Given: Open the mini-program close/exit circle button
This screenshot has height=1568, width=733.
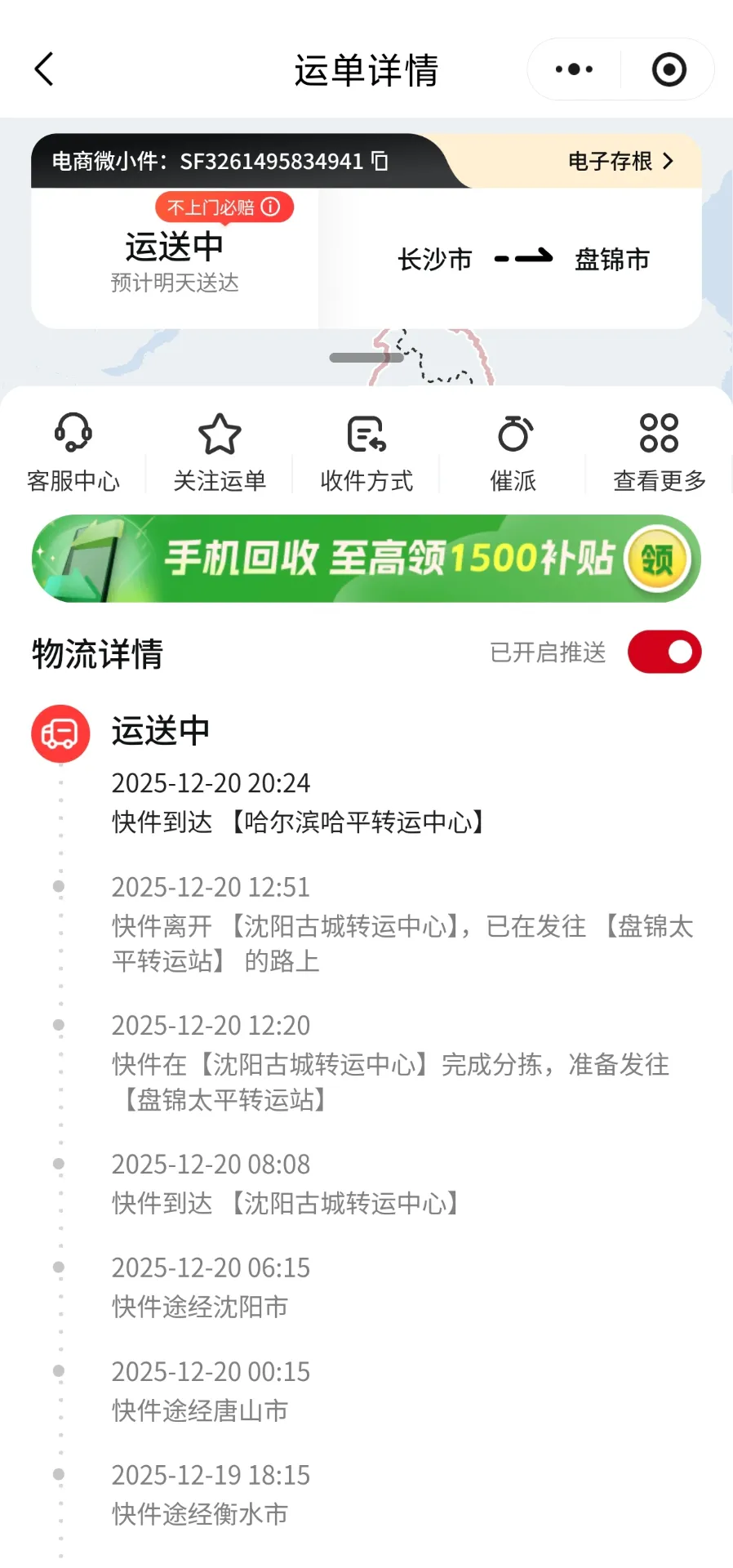Looking at the screenshot, I should pyautogui.click(x=668, y=69).
